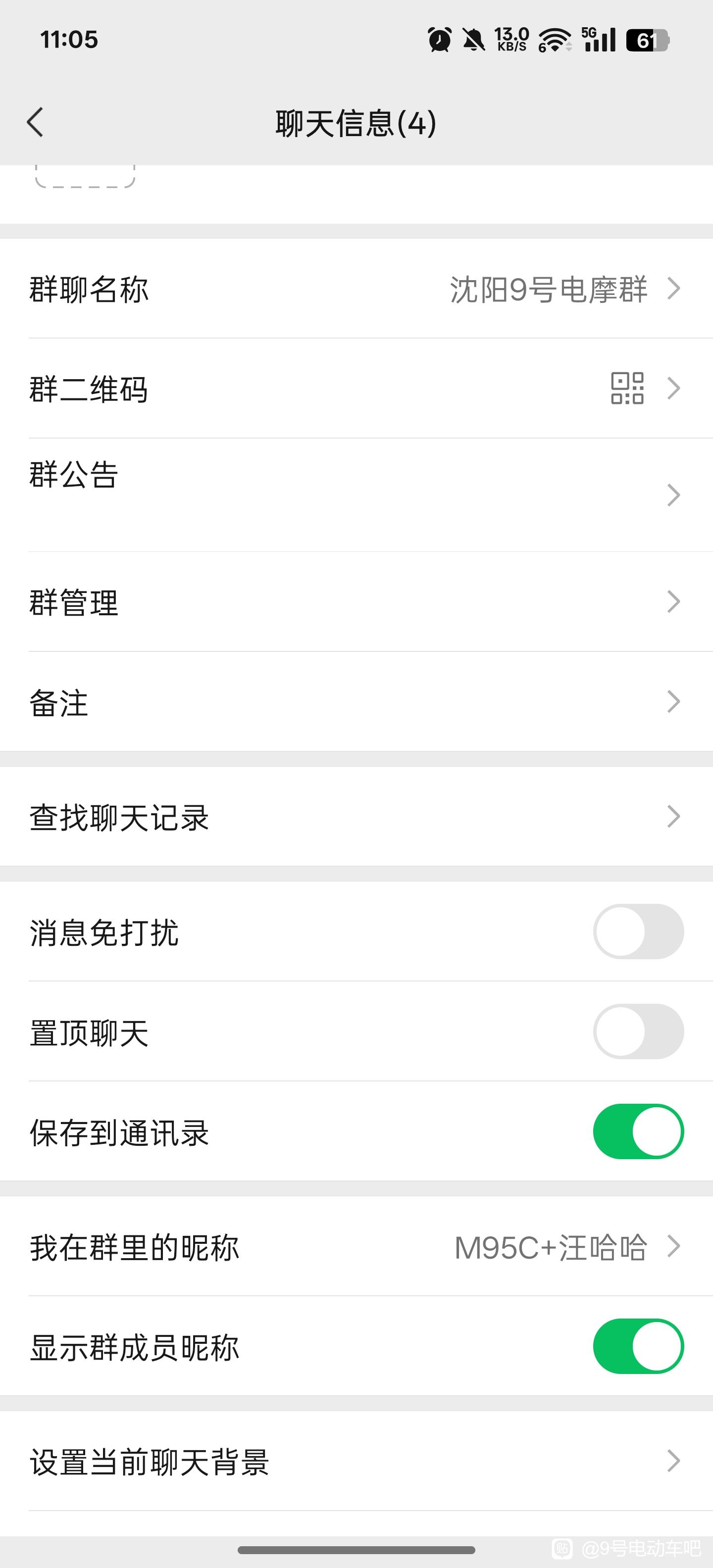Open 群聊名称 to rename the group
Image resolution: width=713 pixels, height=1568 pixels.
(x=356, y=289)
